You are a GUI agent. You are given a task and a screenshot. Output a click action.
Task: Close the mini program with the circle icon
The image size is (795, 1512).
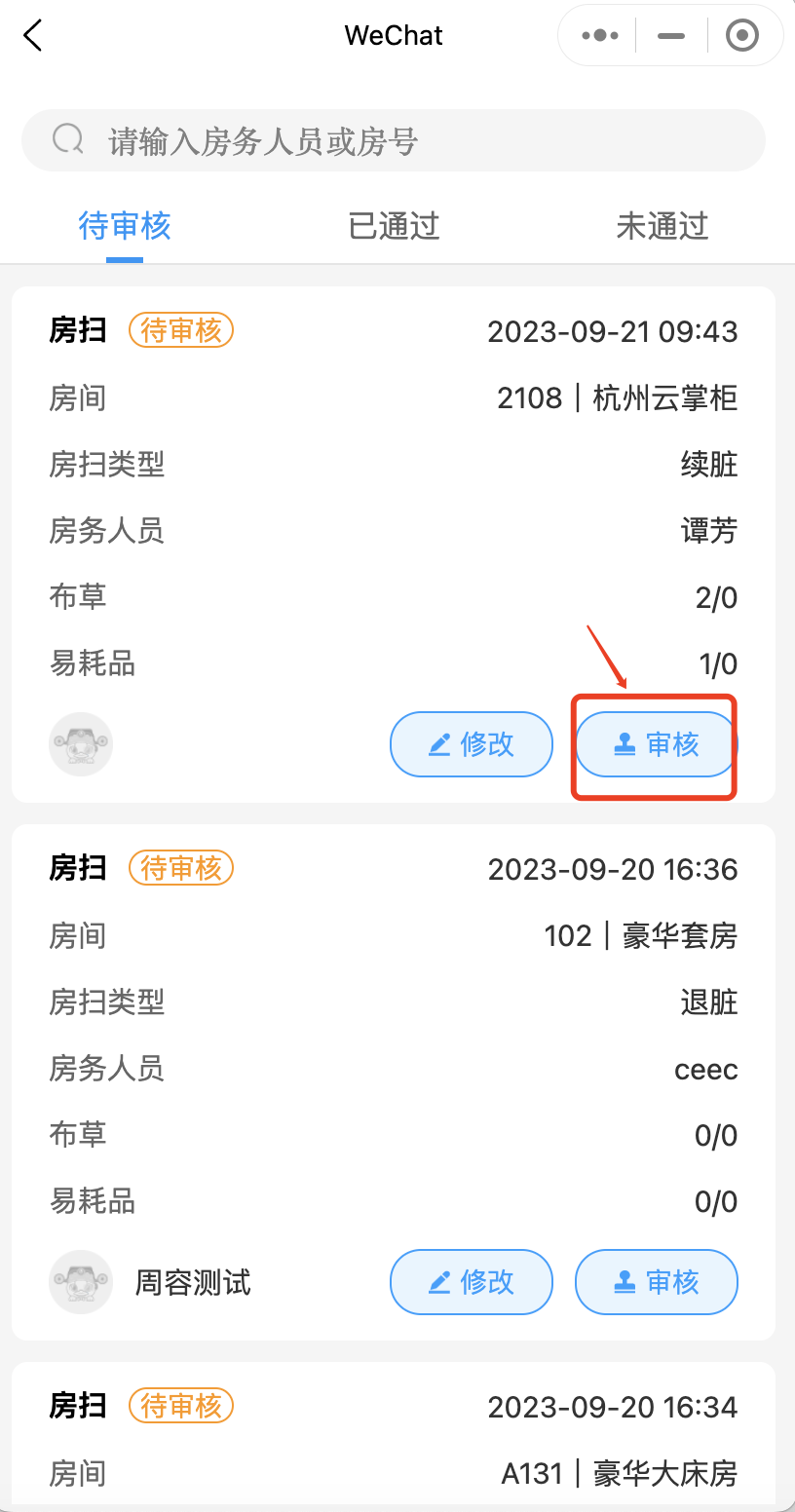coord(742,37)
